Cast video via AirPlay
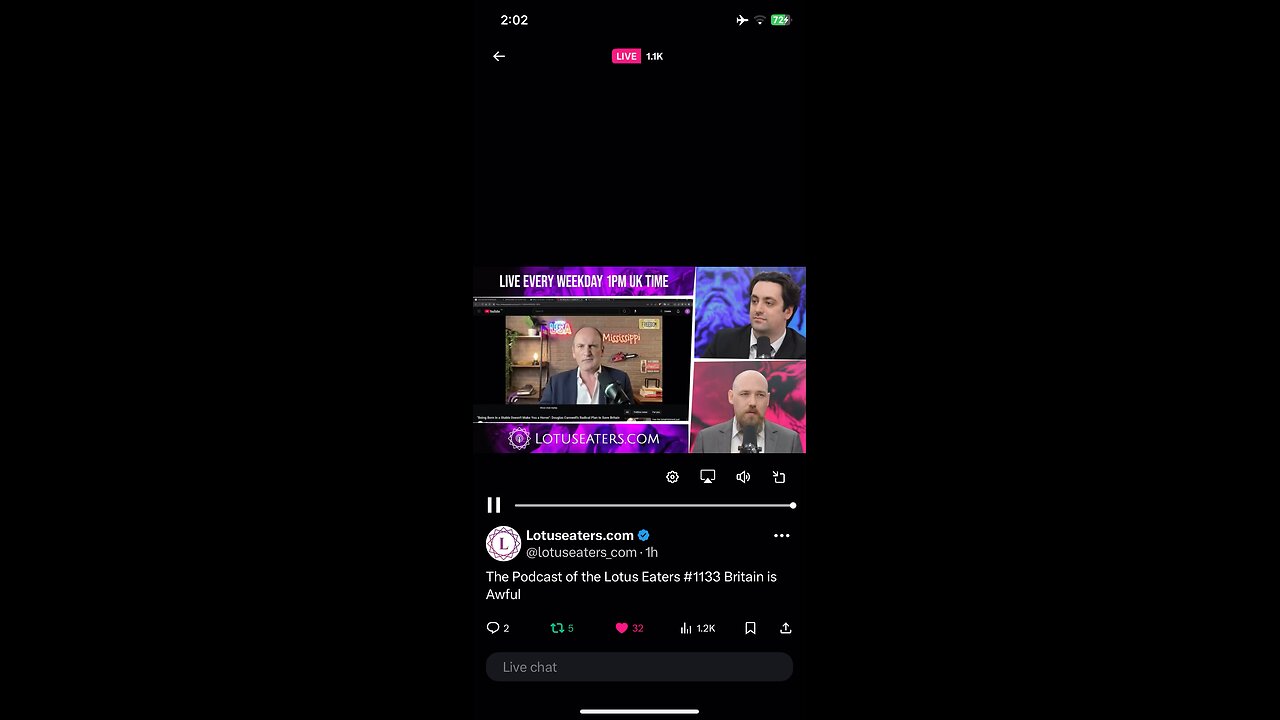1280x720 pixels. 707,477
